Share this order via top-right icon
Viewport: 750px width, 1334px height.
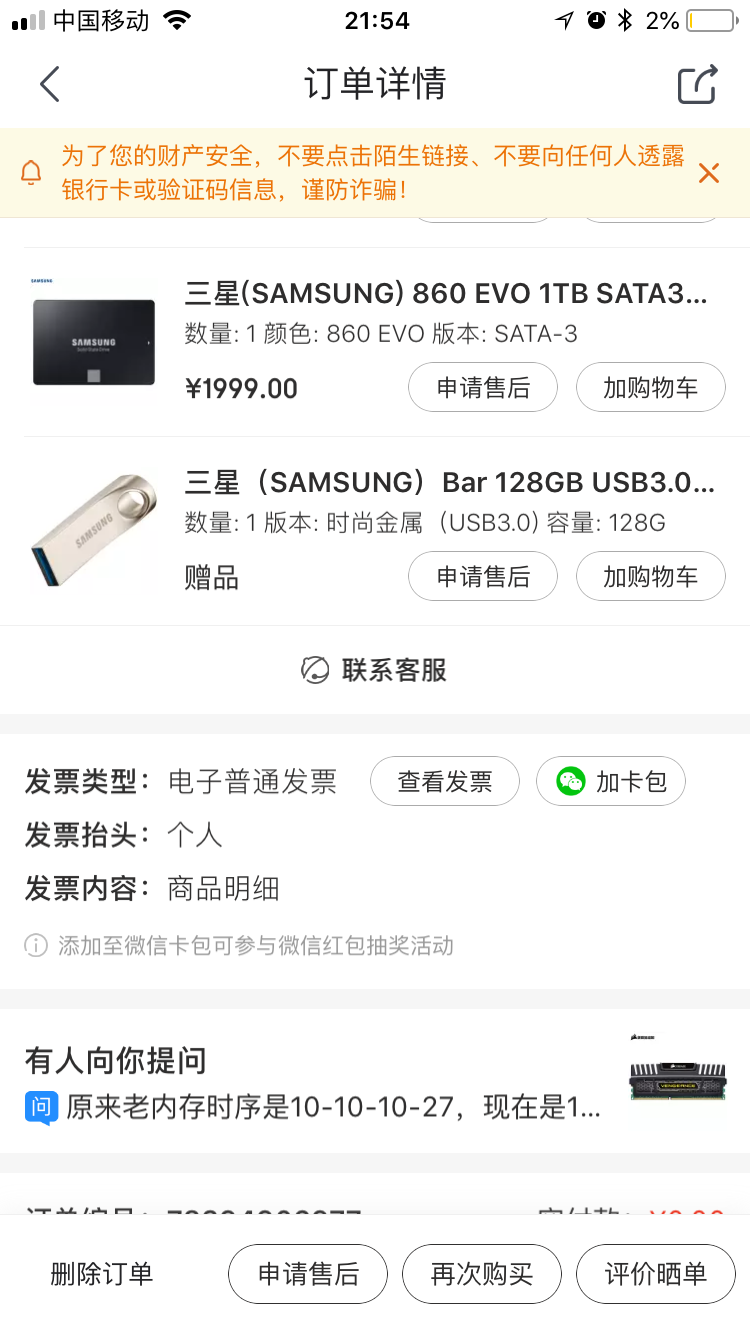point(698,84)
